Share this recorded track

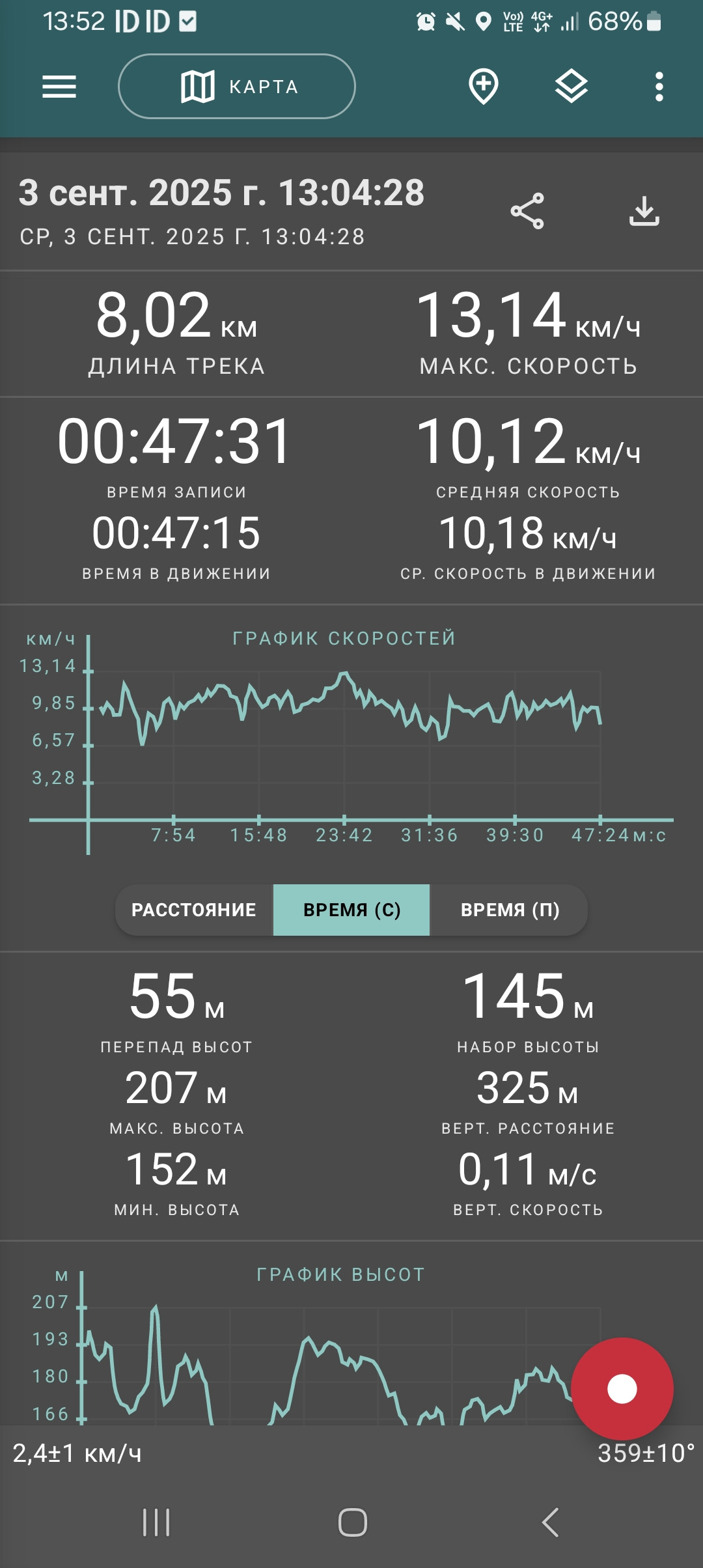tap(527, 211)
